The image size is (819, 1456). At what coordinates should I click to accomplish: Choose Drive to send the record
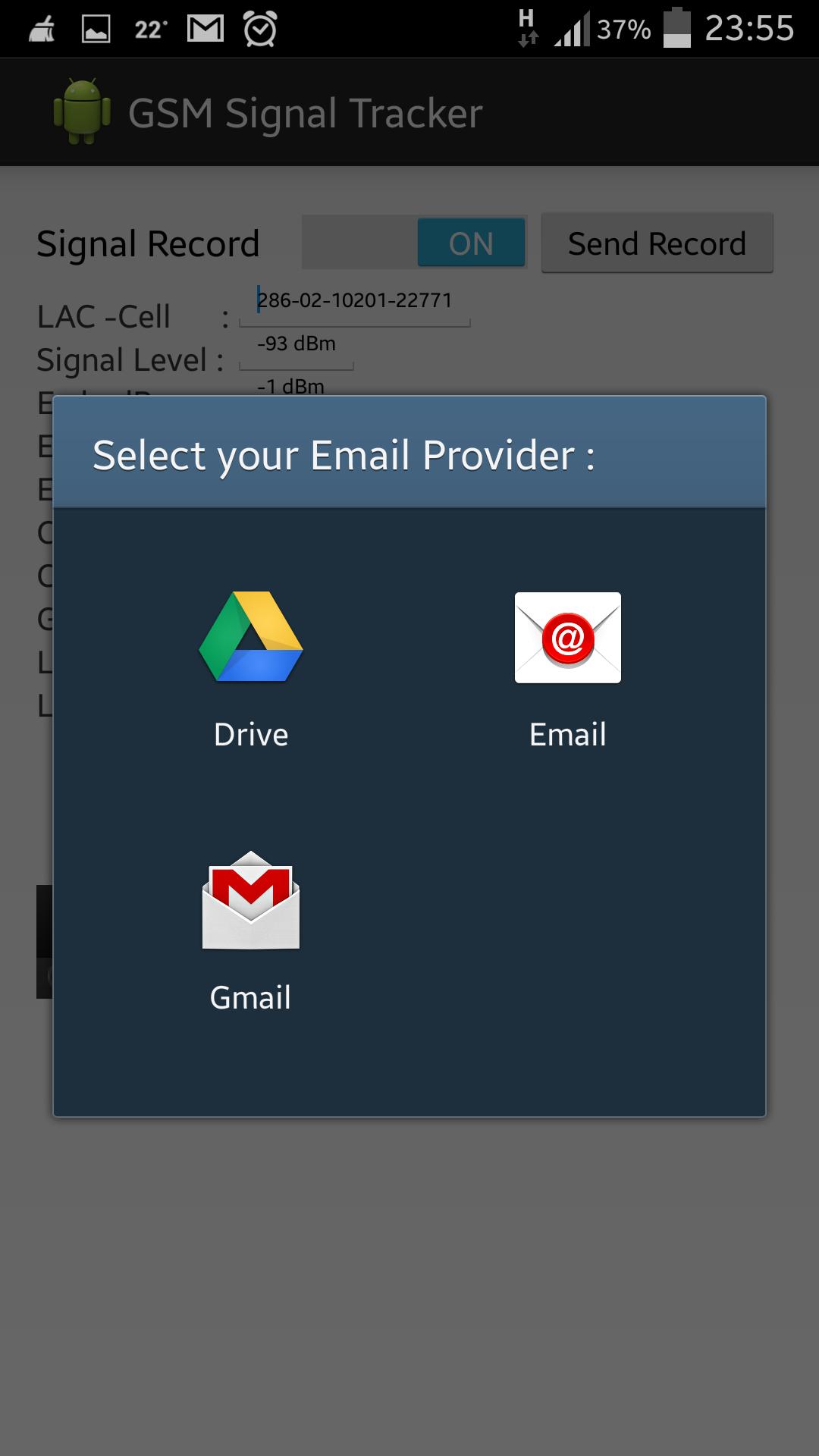[x=251, y=667]
